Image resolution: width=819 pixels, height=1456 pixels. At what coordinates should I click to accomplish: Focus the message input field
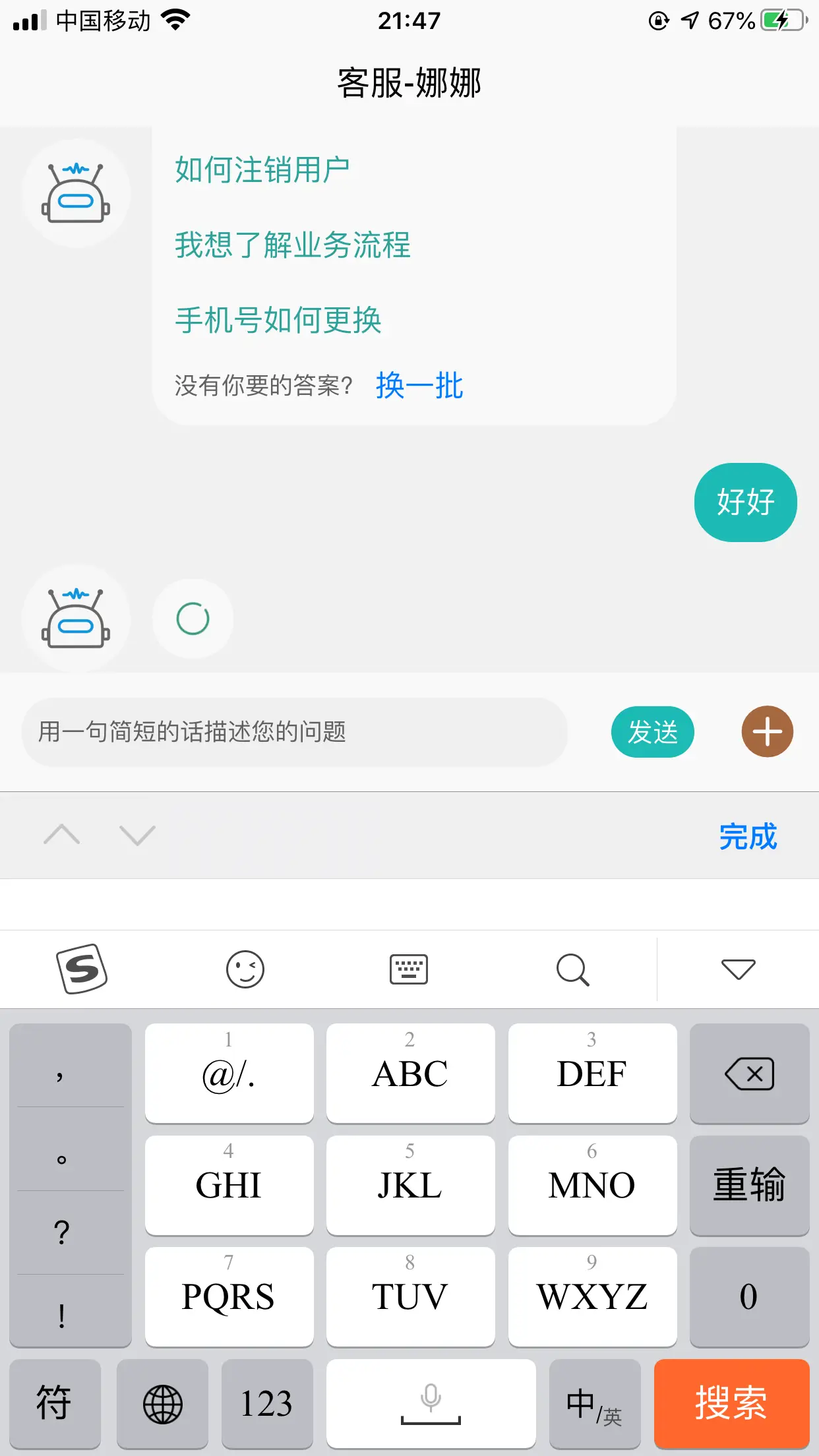[295, 732]
